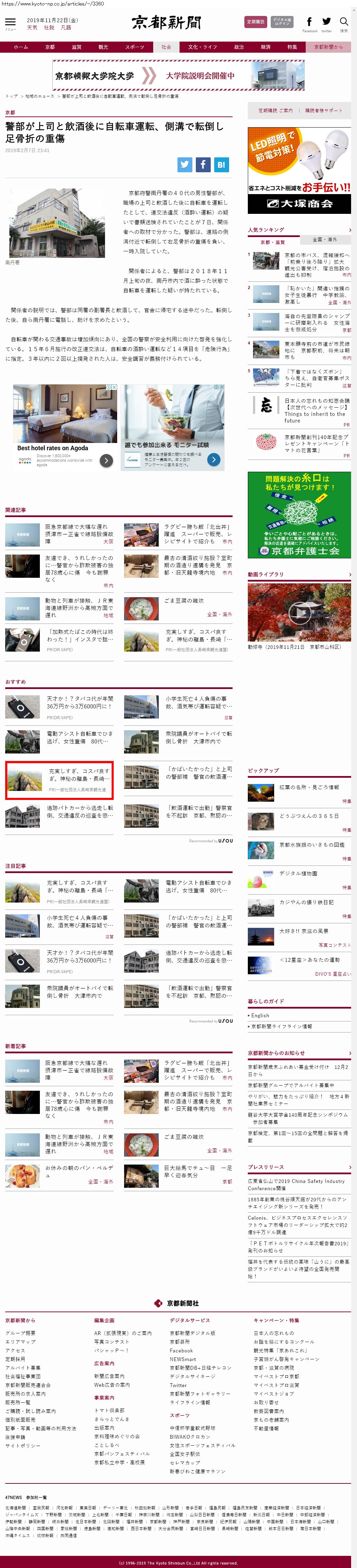
Task: Open recommended article 充実しすぎ、コスパ良すぎ 神秘の離島
Action: click(x=79, y=775)
